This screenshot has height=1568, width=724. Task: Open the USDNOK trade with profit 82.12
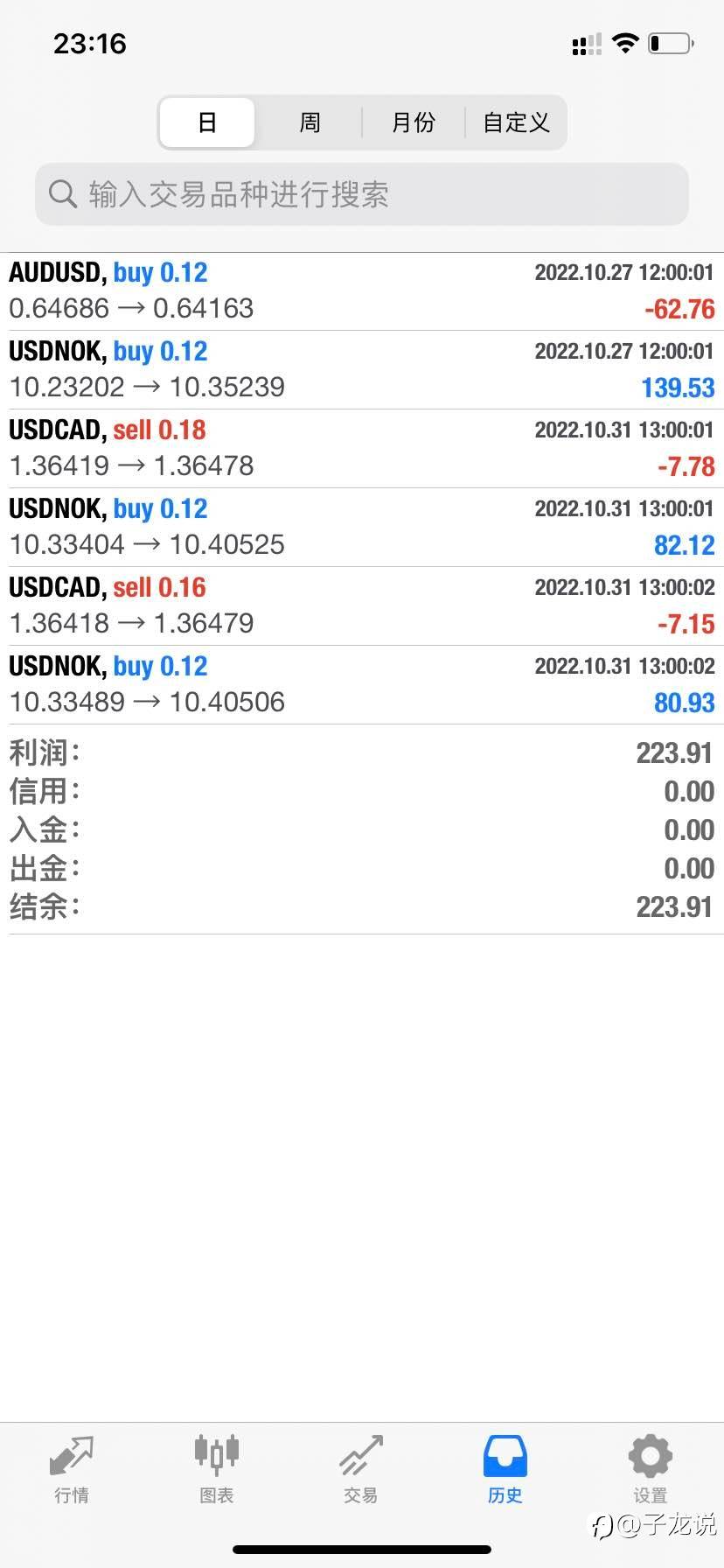click(x=362, y=528)
